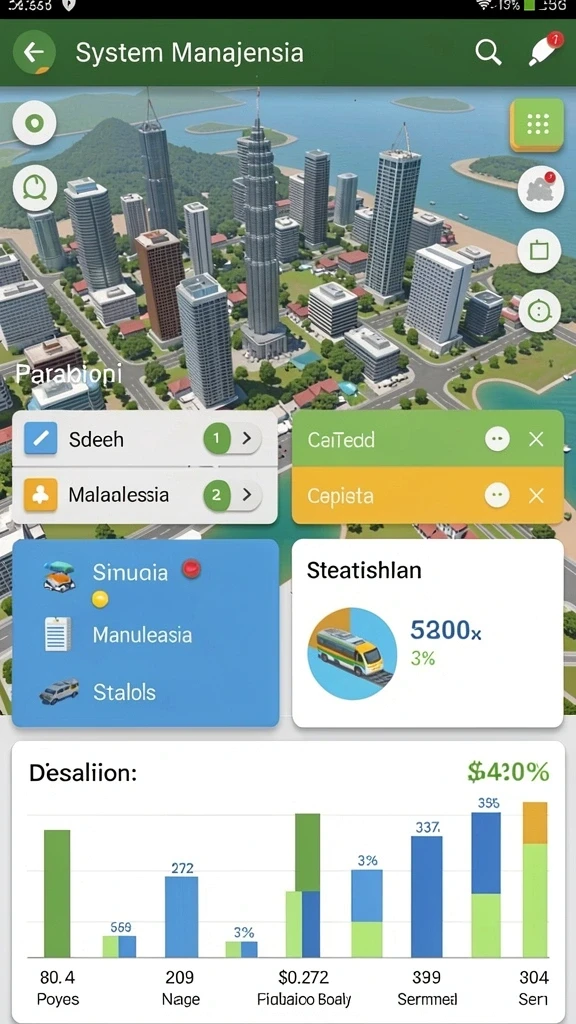Tap the round target icon on map
This screenshot has width=576, height=1024.
point(539,310)
